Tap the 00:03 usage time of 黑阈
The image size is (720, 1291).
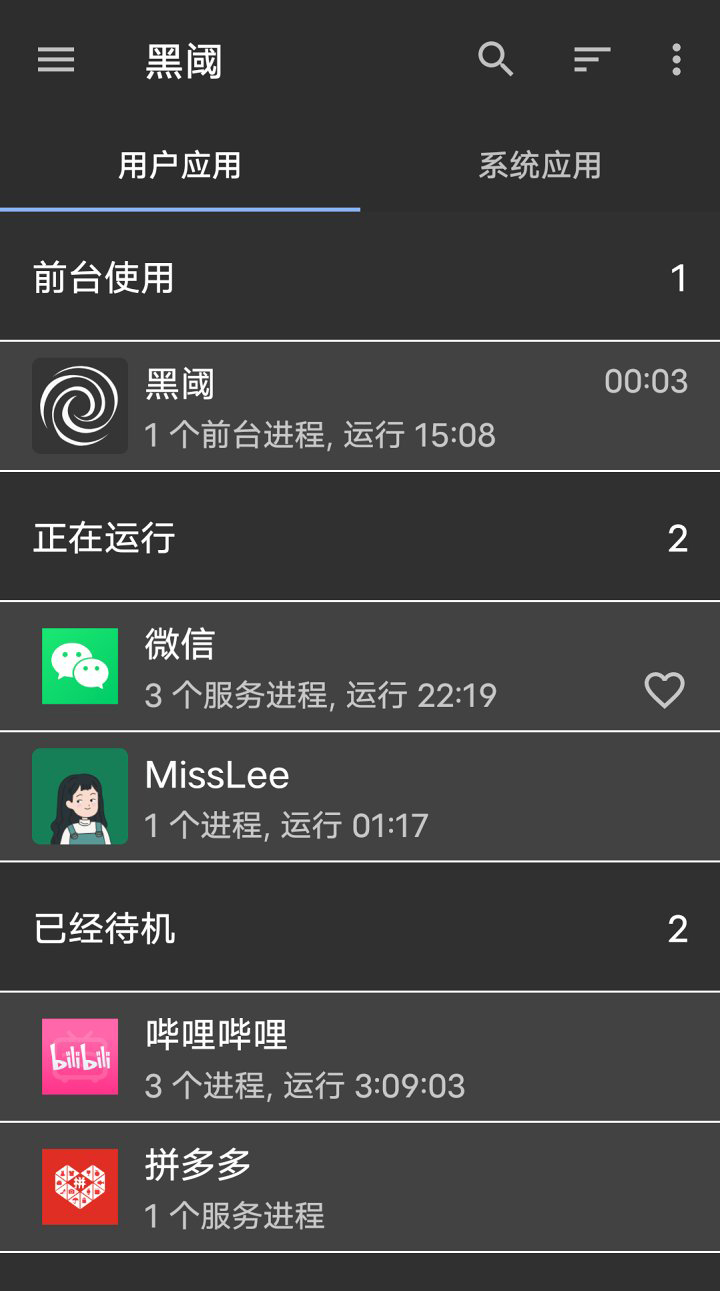coord(646,381)
